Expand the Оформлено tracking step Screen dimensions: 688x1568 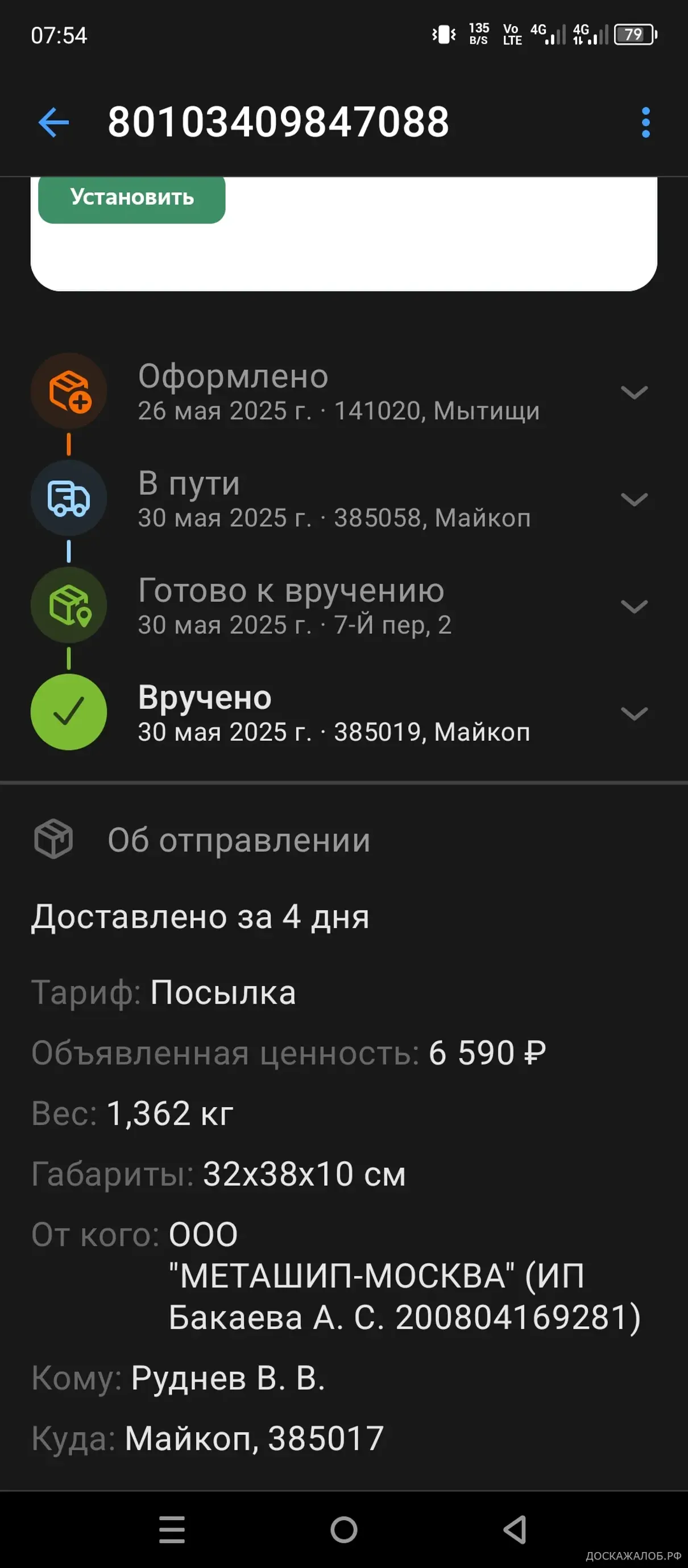pos(634,392)
